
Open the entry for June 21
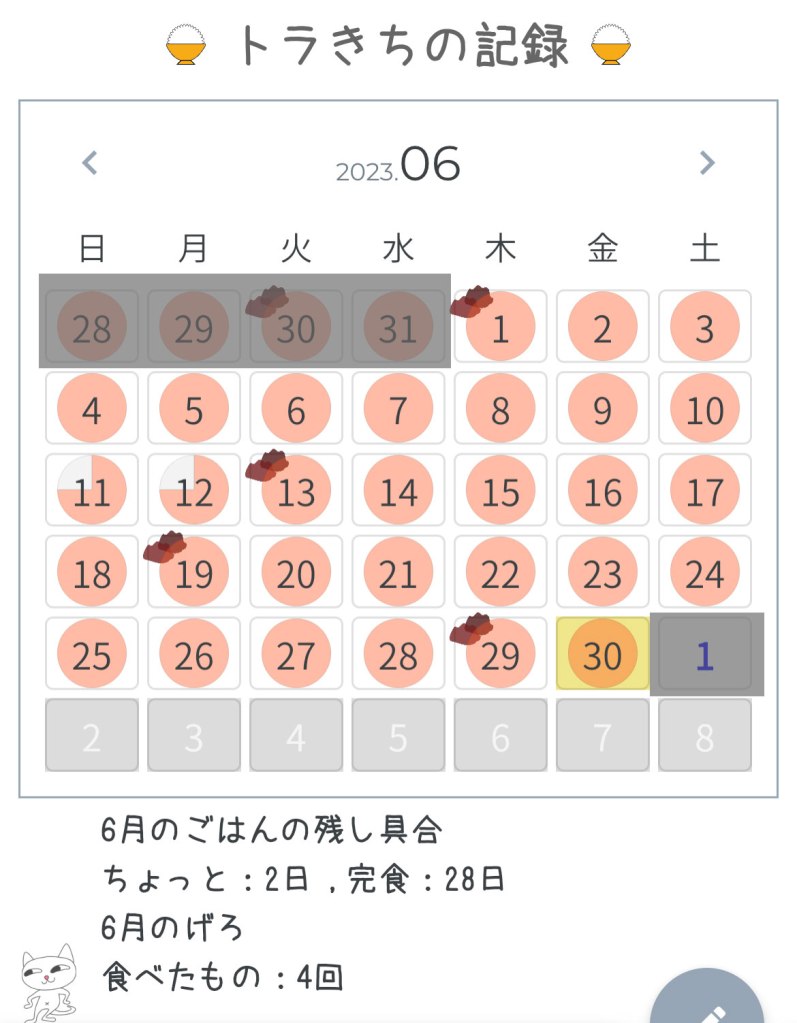click(398, 573)
